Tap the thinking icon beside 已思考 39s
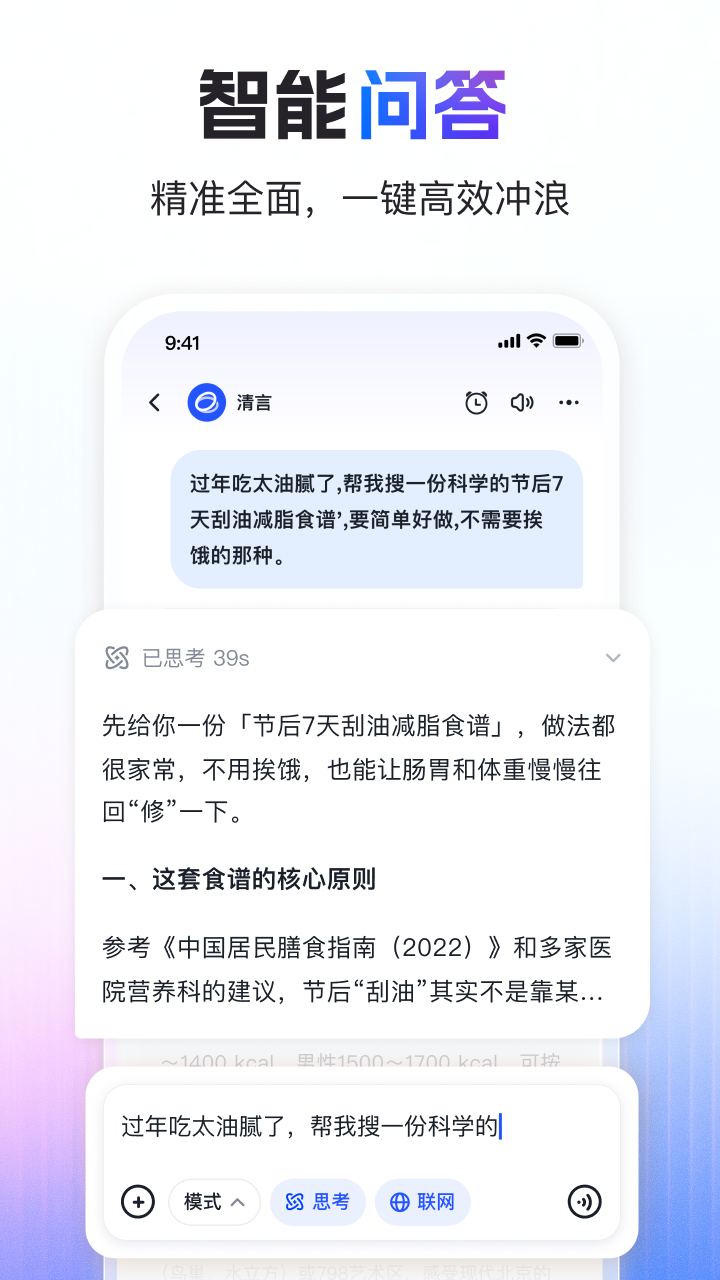The height and width of the screenshot is (1280, 720). pos(119,658)
